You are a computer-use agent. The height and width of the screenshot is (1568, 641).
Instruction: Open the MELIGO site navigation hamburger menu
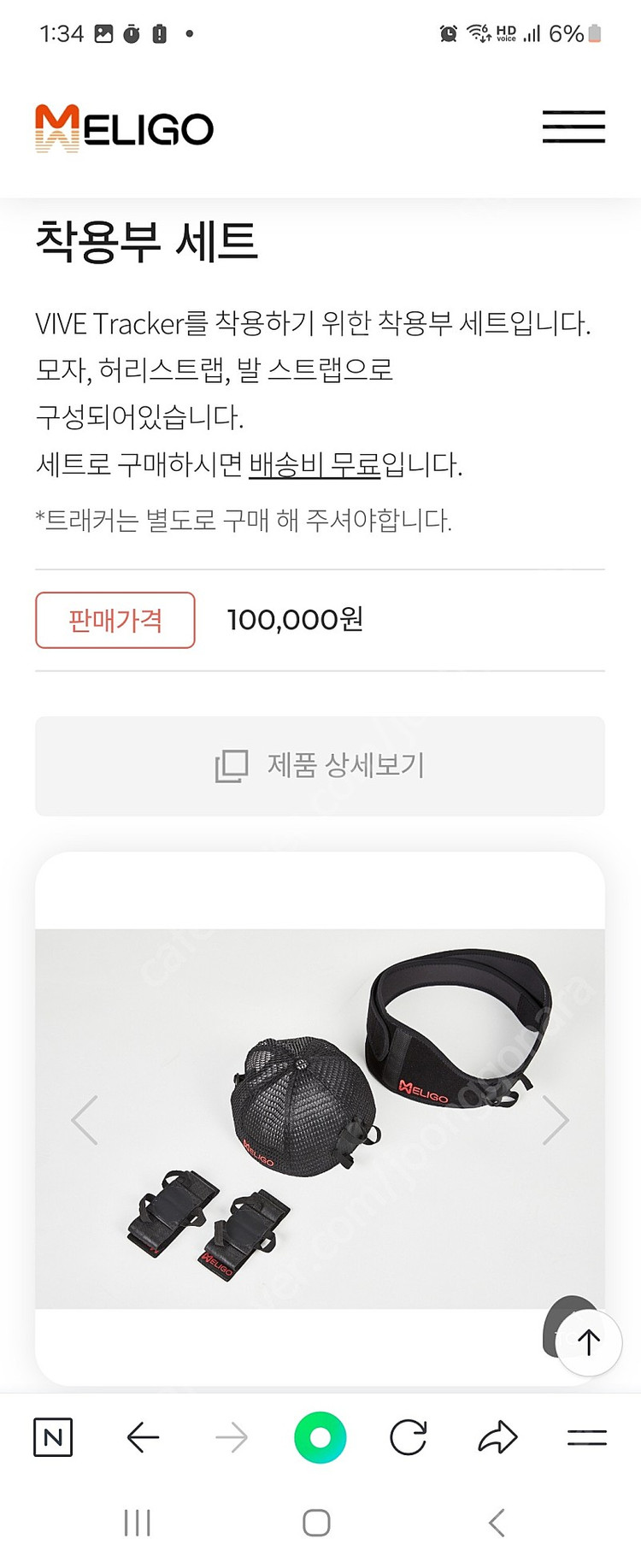point(573,127)
